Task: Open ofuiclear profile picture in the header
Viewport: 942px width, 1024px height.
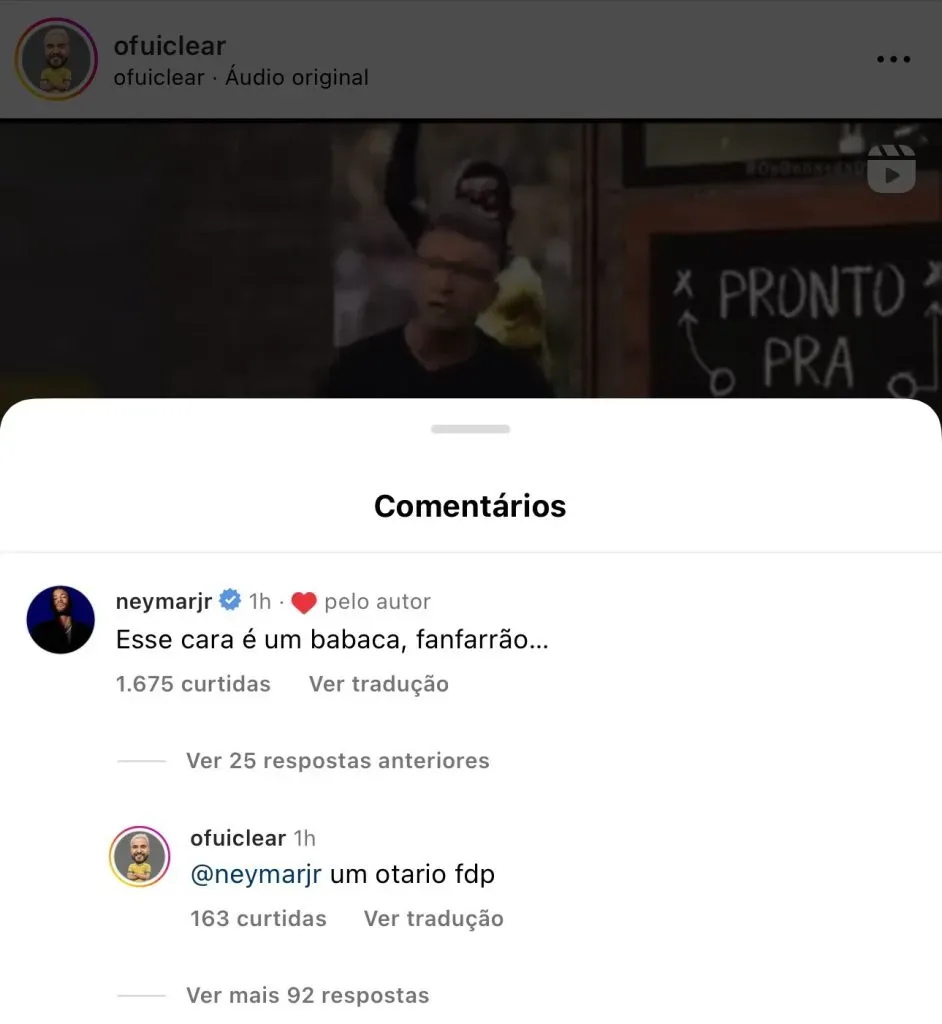Action: click(x=56, y=60)
